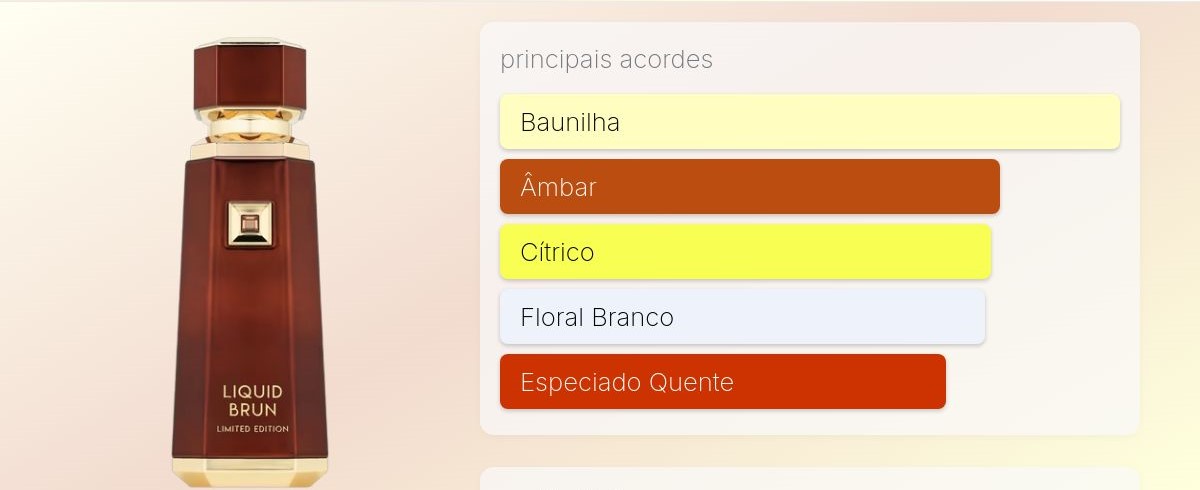Image resolution: width=1200 pixels, height=490 pixels.
Task: Tap the Cítrico accord bar
Action: point(745,252)
